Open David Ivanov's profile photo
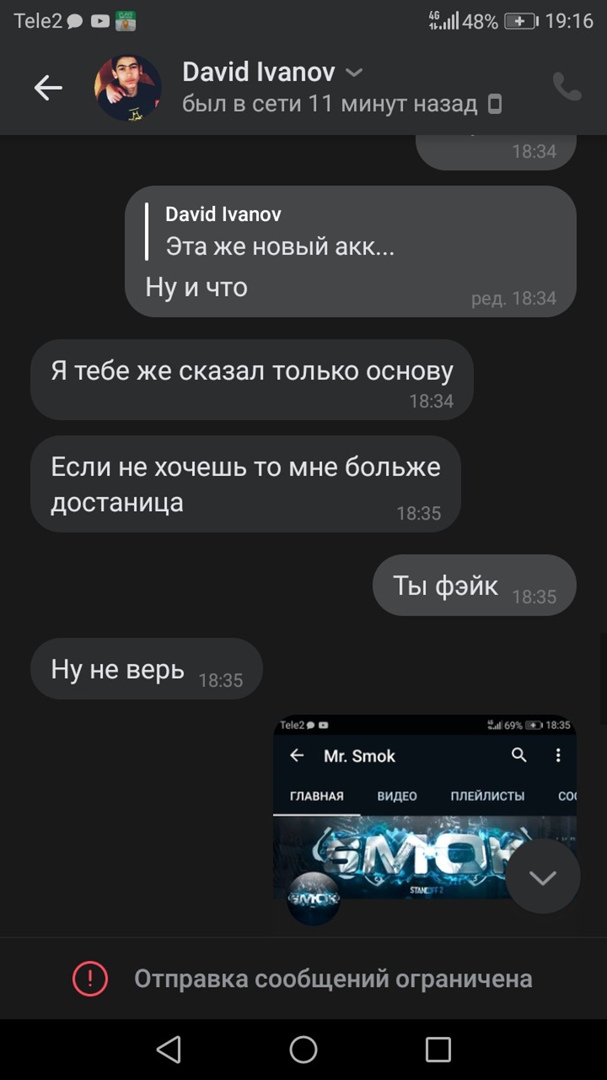Screen dimensions: 607x1080 127,88
